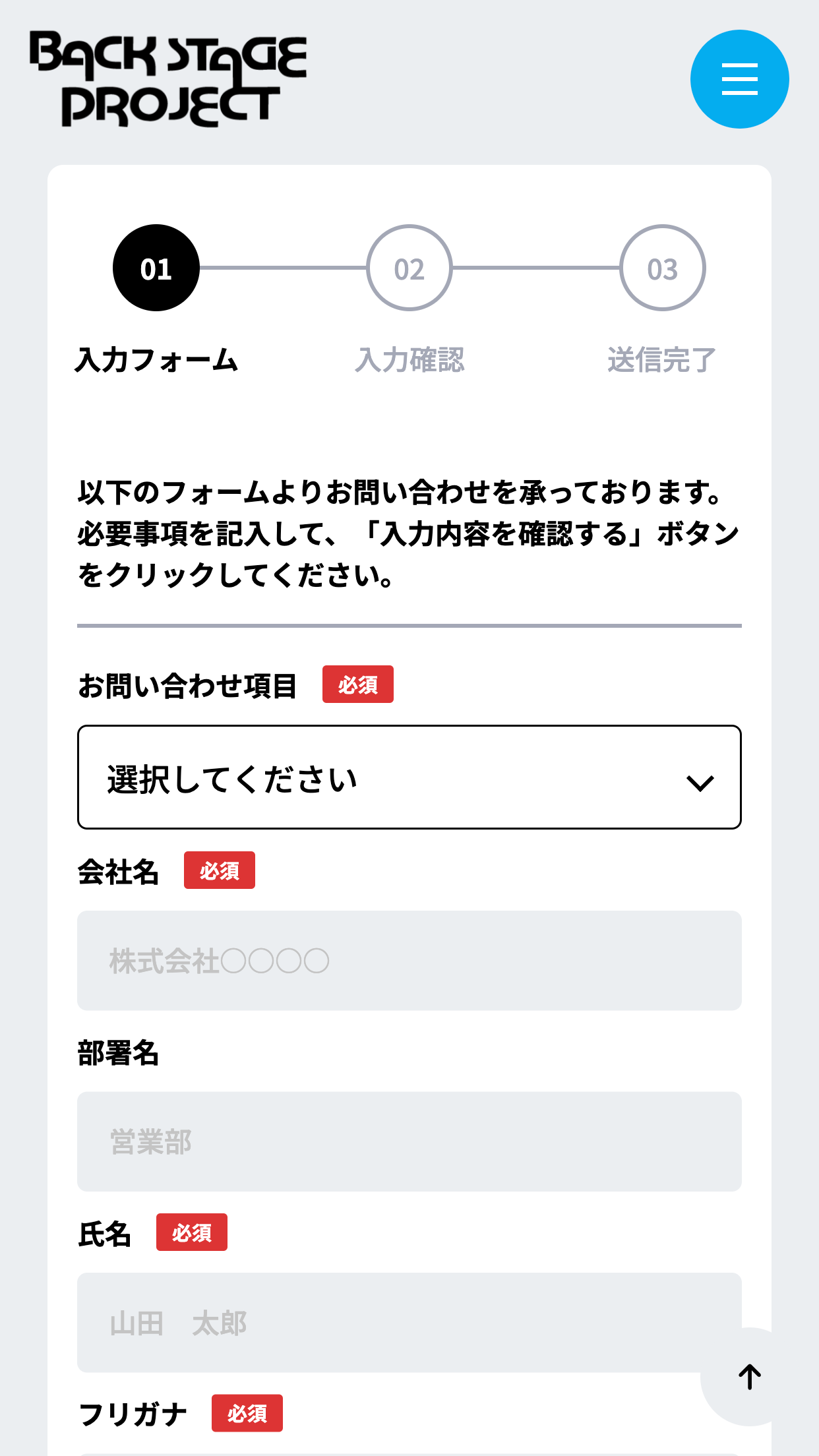Tap the Back Stage Project logo
This screenshot has height=1456, width=819.
pyautogui.click(x=168, y=79)
